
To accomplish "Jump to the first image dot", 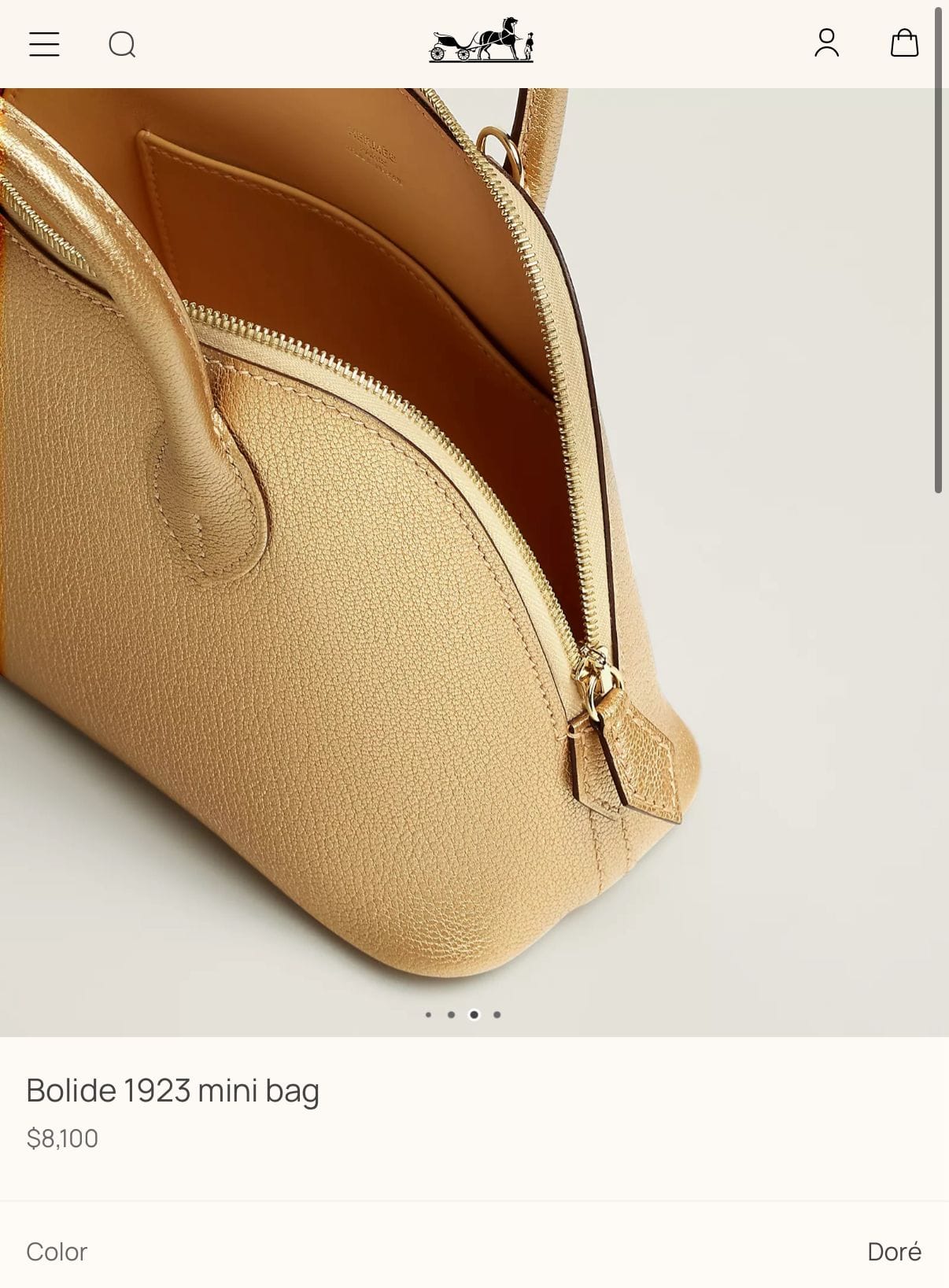I will tap(428, 1014).
